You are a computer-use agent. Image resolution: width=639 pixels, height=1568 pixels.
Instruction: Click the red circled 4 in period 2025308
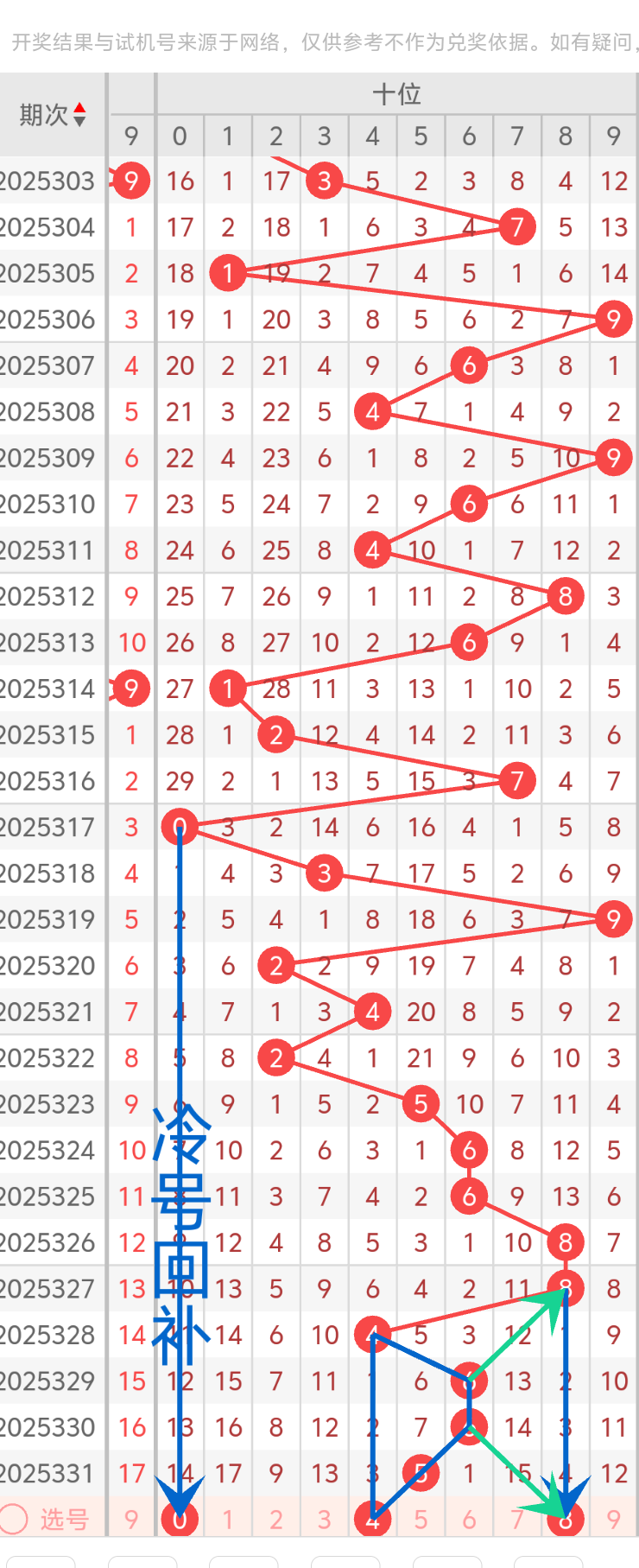pos(372,411)
